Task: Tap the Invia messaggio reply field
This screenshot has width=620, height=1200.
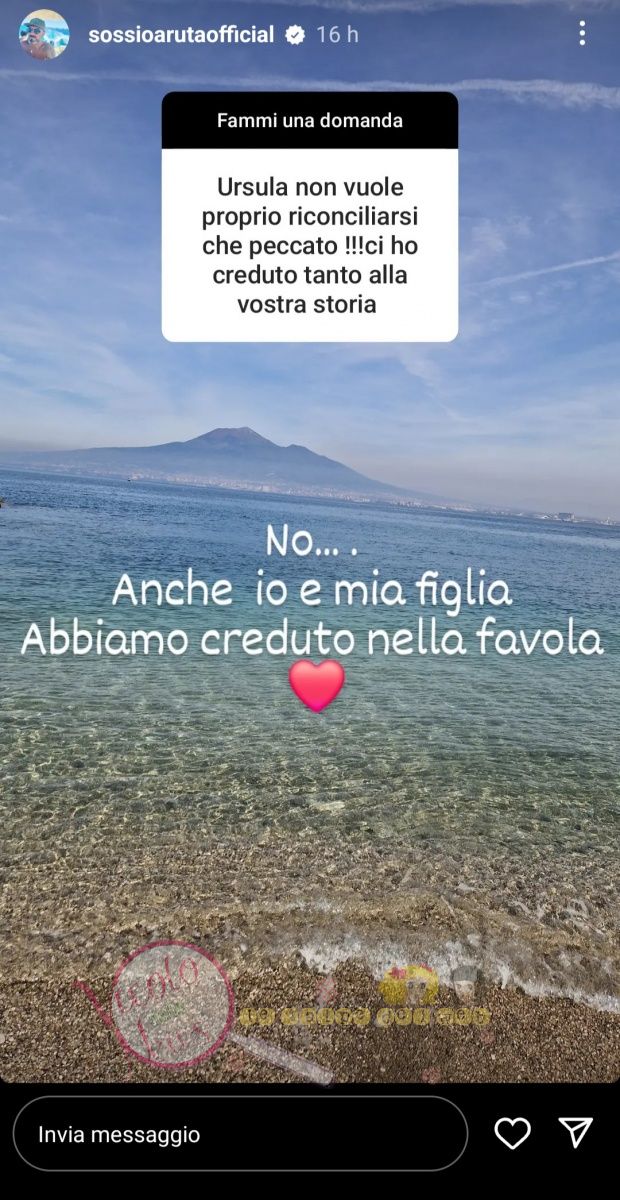Action: tap(240, 1134)
